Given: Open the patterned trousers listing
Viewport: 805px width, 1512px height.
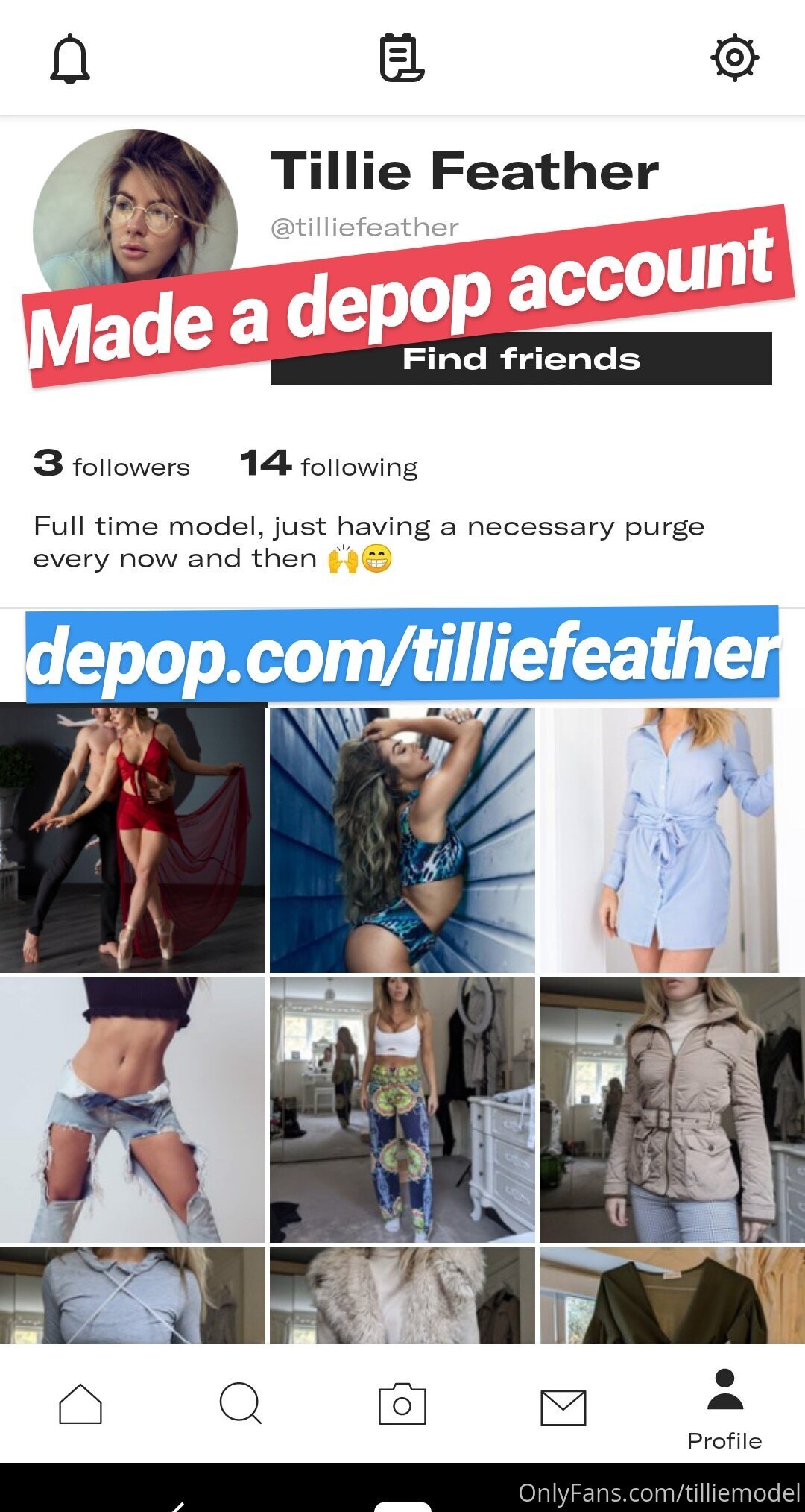Looking at the screenshot, I should tap(402, 1109).
